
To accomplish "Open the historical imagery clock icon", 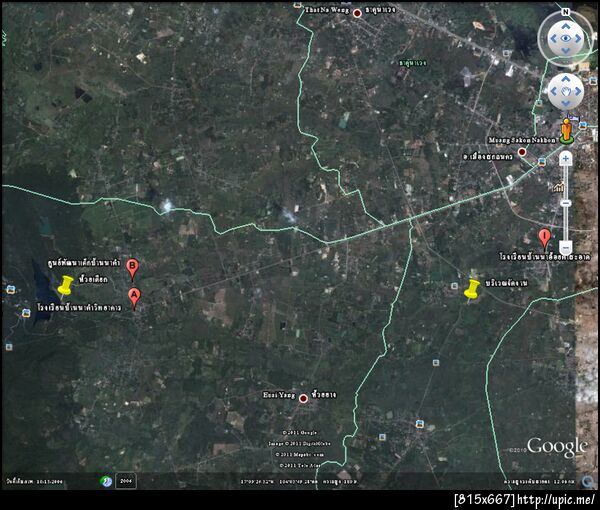I will coord(106,481).
